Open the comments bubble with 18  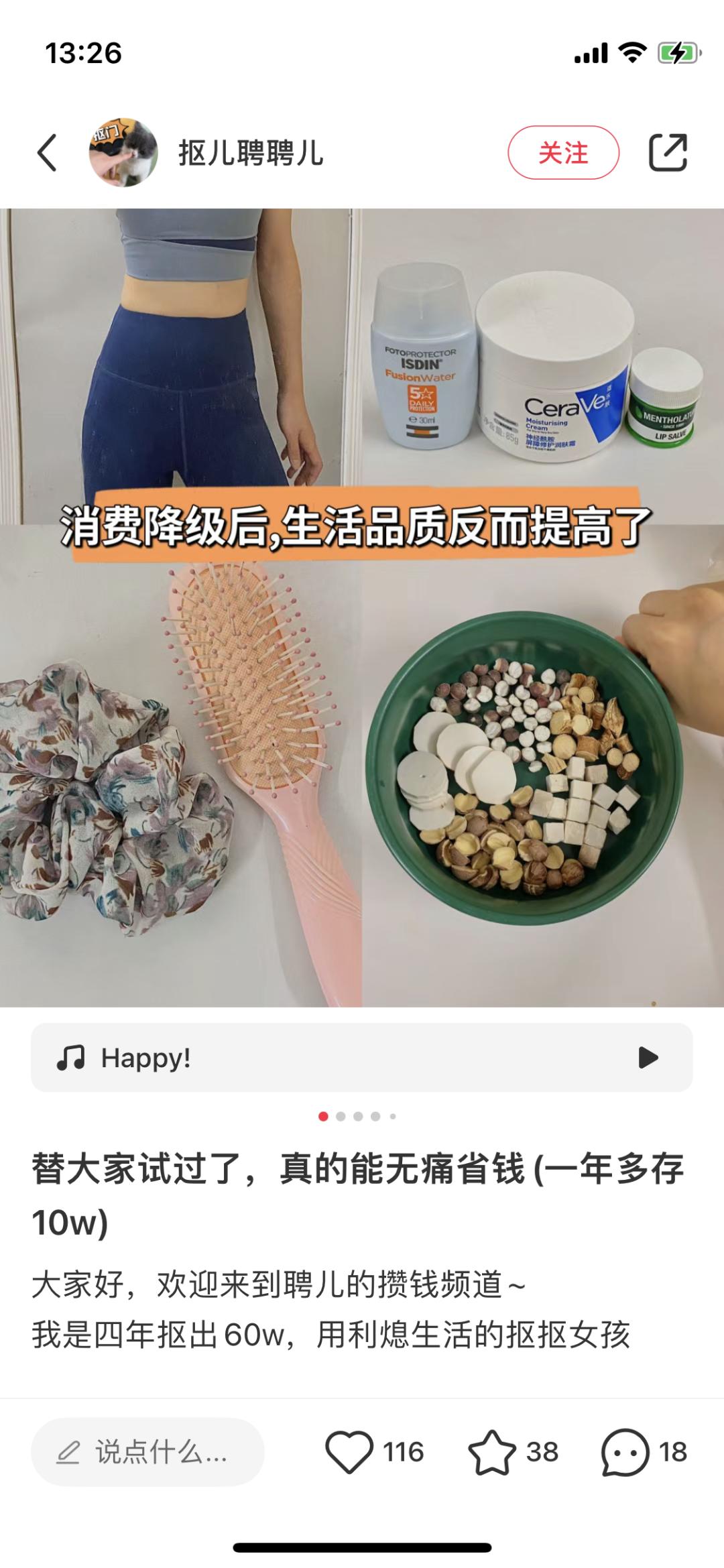625,1452
